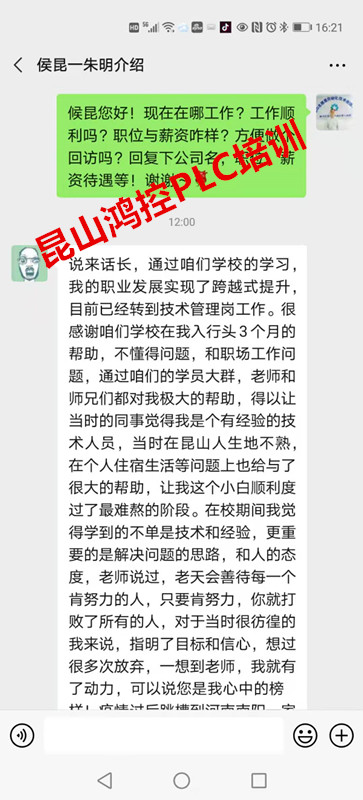The height and width of the screenshot is (800, 363).
Task: Open the emoji sticker panel
Action: (x=305, y=735)
